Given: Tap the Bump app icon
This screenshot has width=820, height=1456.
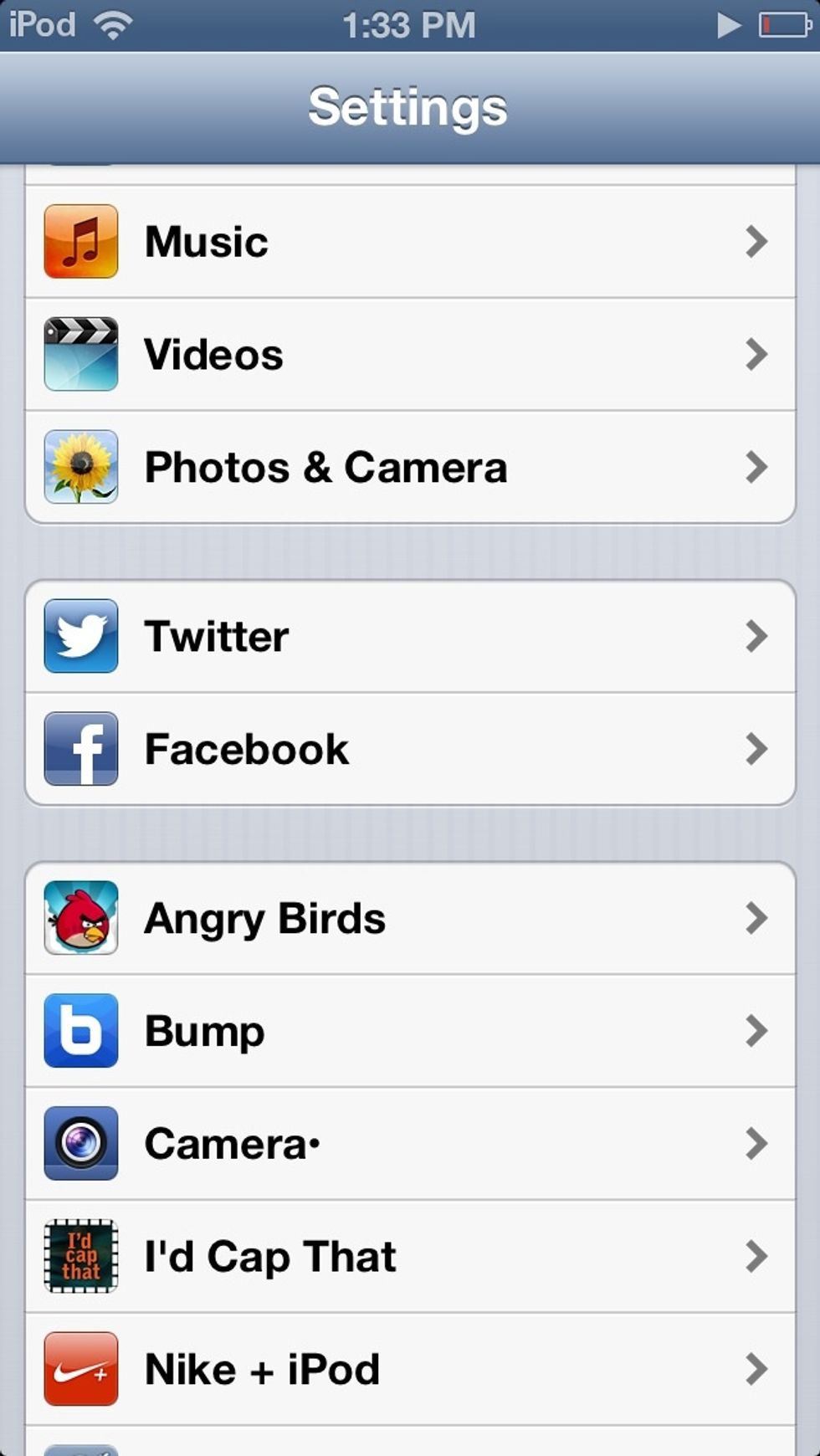Looking at the screenshot, I should click(81, 1031).
